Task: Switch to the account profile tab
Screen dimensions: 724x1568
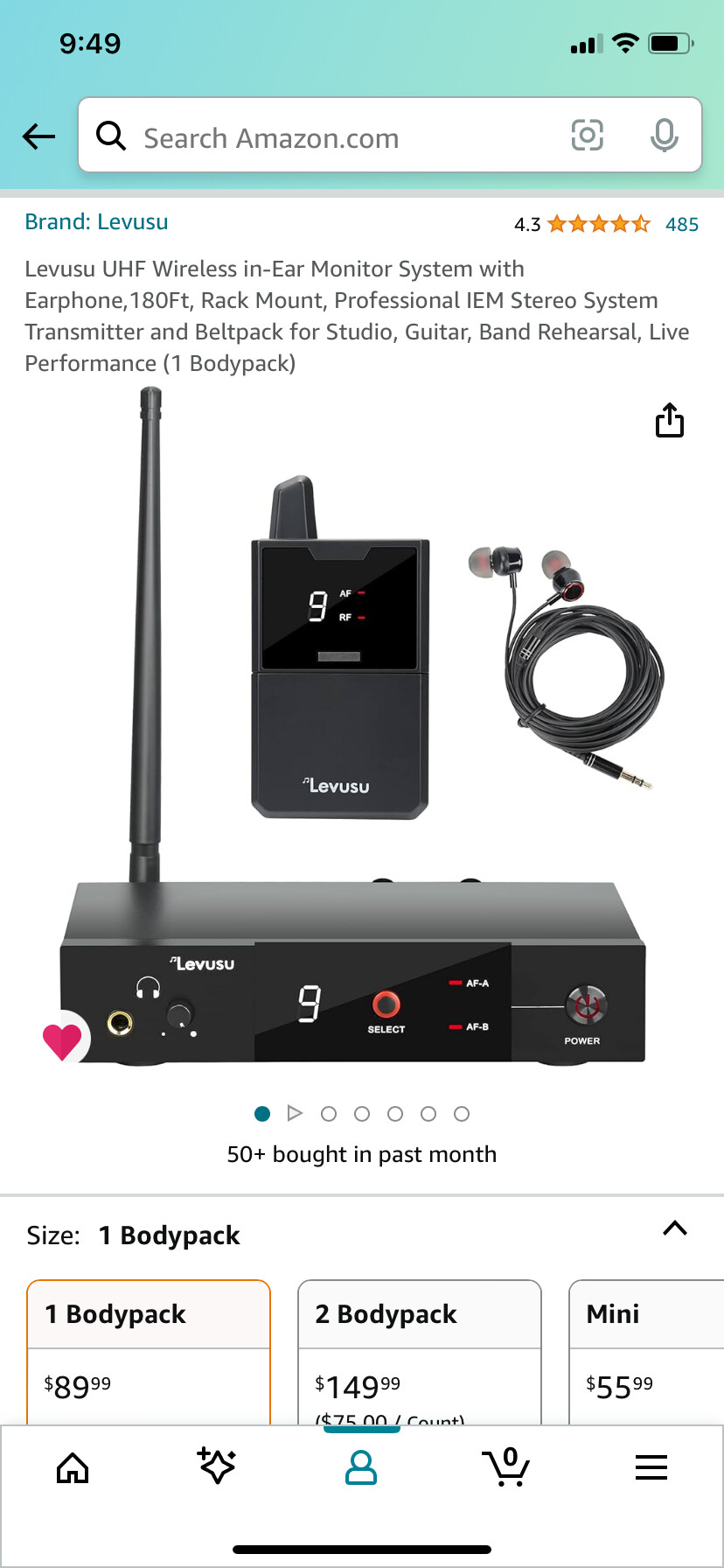Action: (x=361, y=1467)
